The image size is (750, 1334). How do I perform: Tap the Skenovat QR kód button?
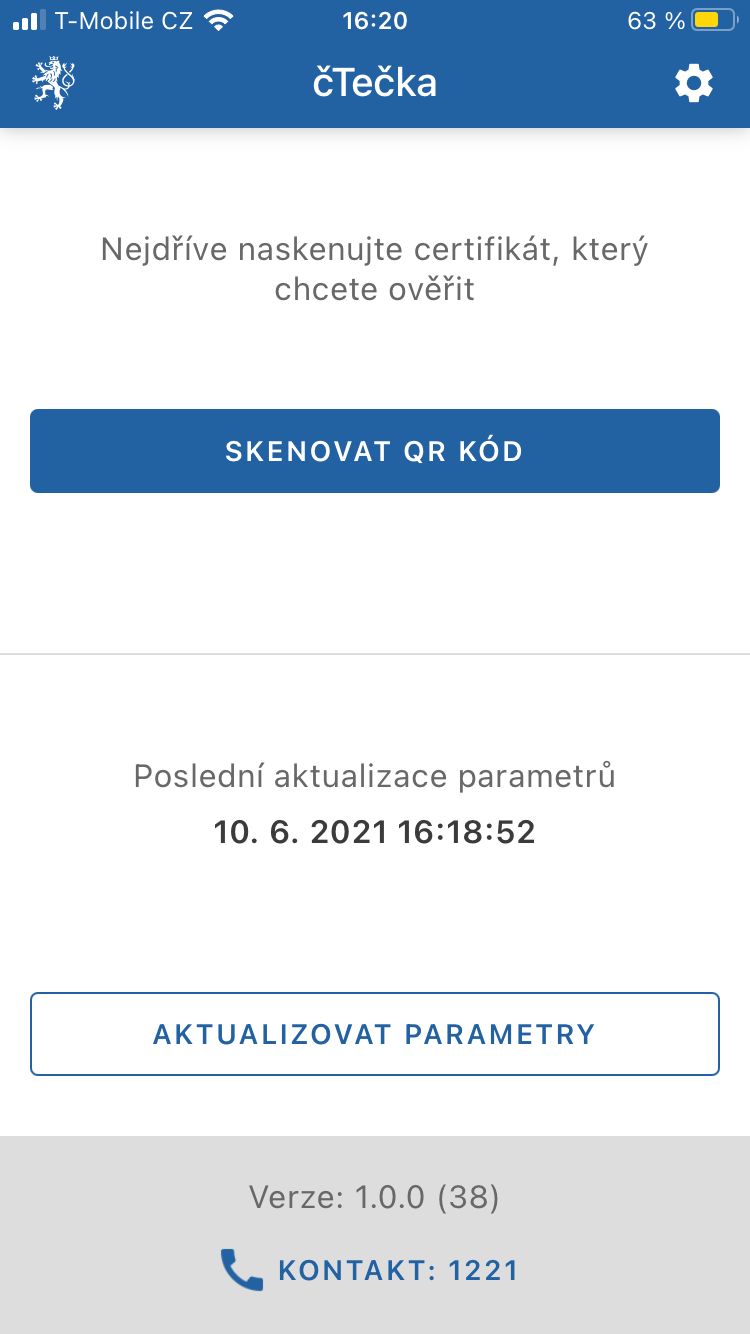pos(375,451)
